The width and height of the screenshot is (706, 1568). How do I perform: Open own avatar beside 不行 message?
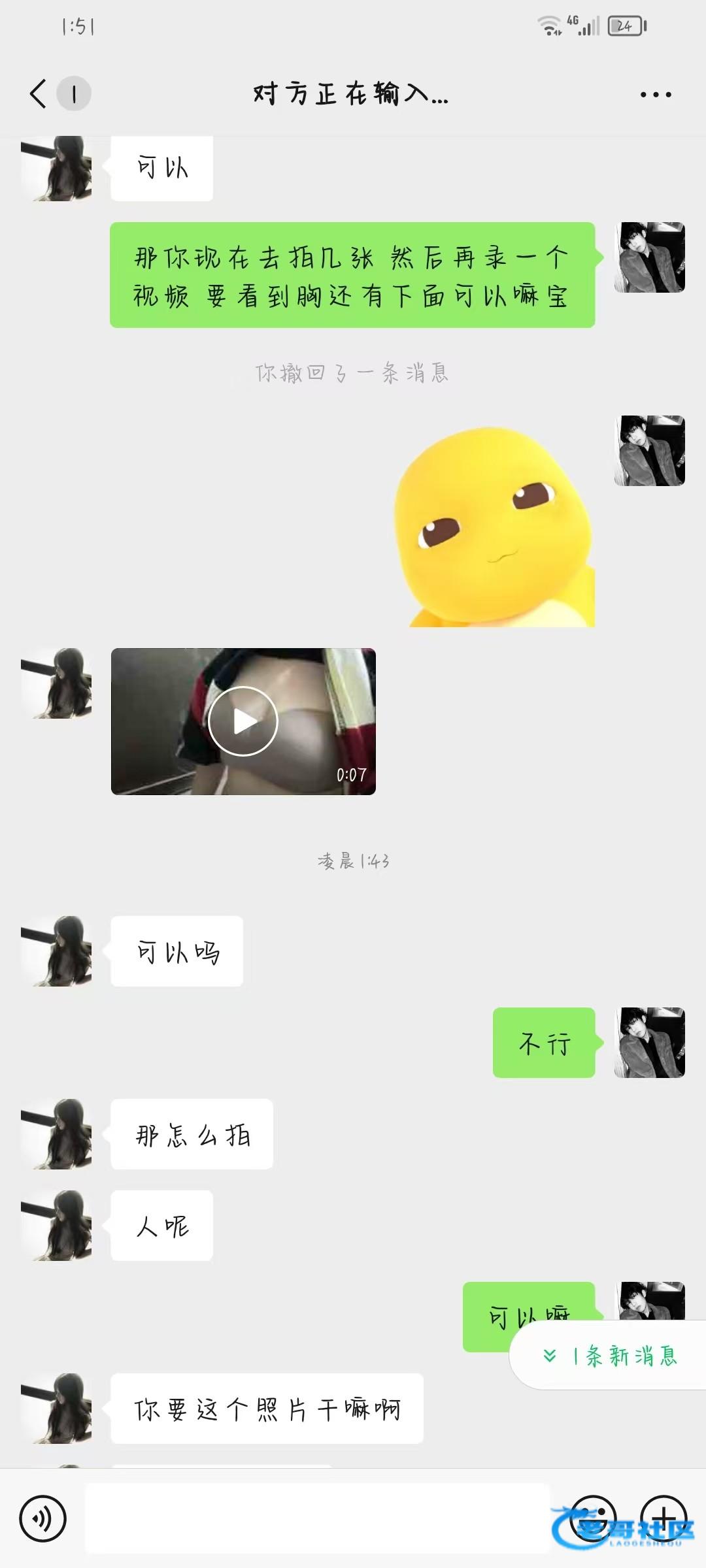[649, 1043]
